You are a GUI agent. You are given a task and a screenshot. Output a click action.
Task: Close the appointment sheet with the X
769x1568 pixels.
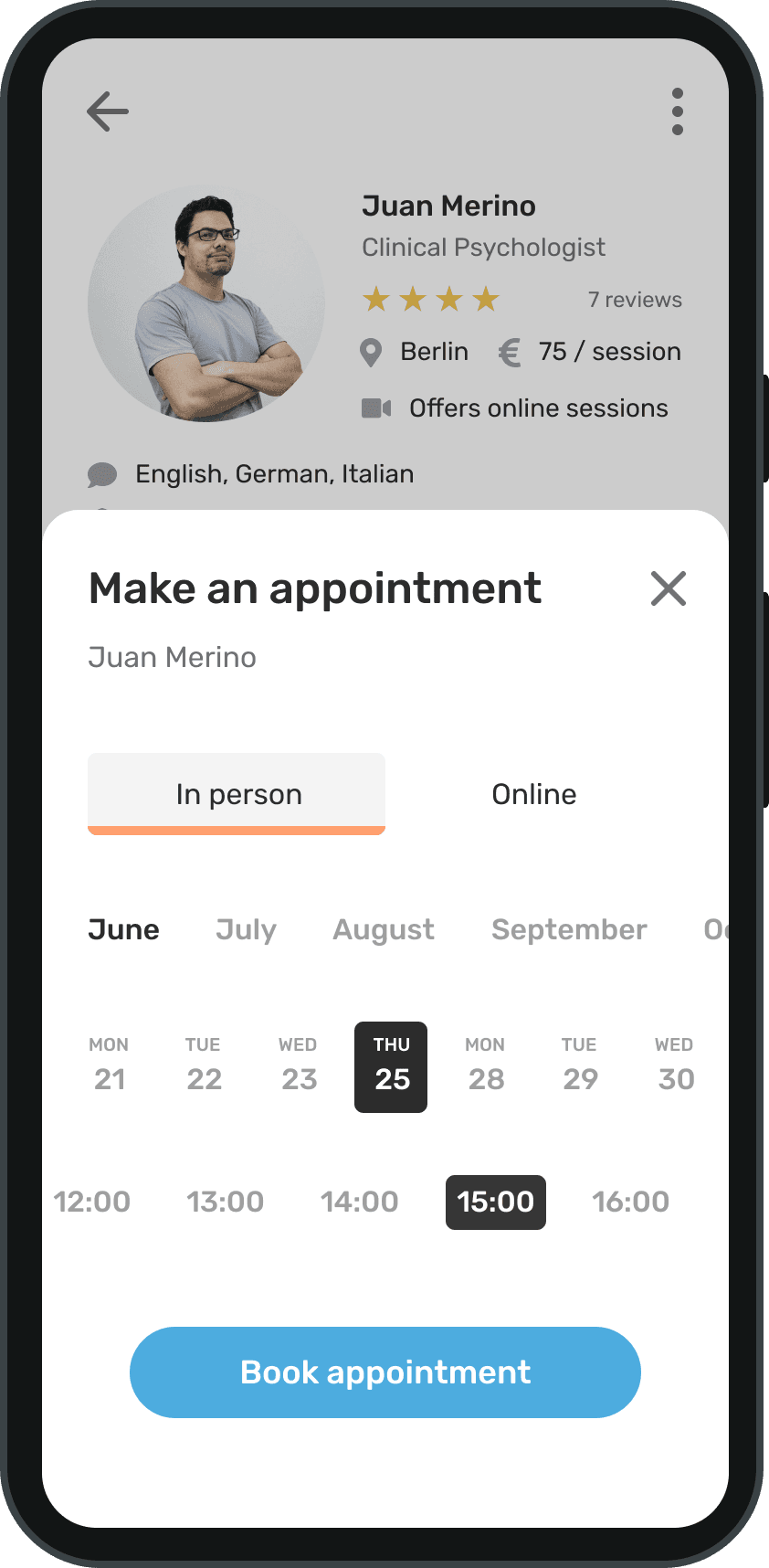point(668,588)
